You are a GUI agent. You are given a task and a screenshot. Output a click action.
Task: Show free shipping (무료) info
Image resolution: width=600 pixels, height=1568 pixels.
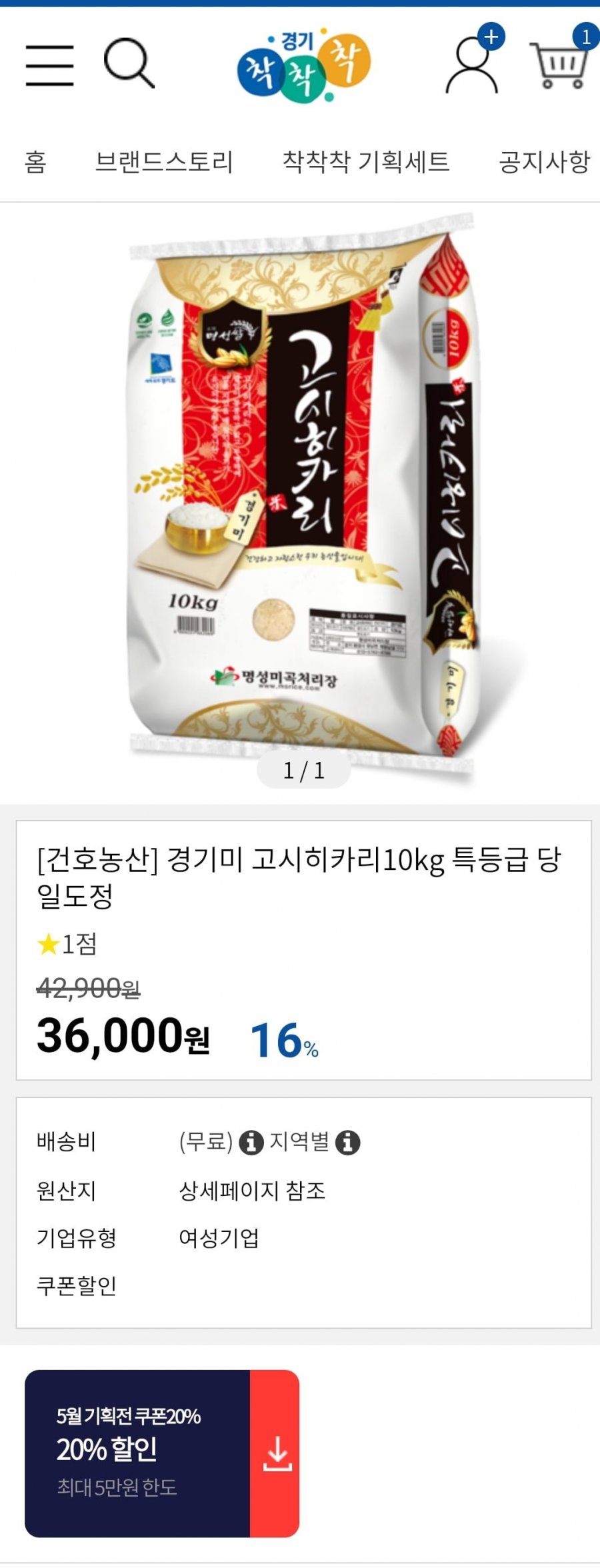click(251, 1142)
